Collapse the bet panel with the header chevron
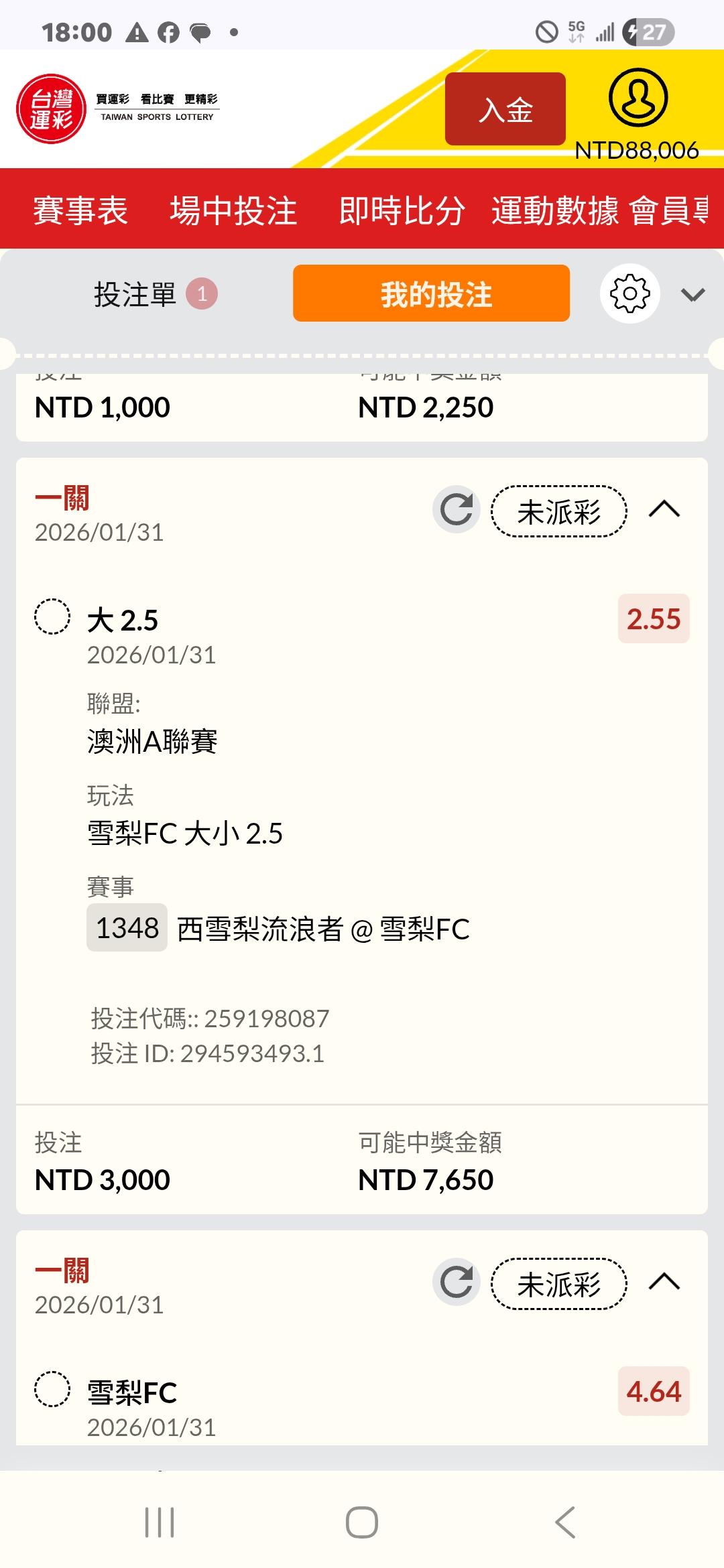The width and height of the screenshot is (724, 1568). tap(692, 295)
